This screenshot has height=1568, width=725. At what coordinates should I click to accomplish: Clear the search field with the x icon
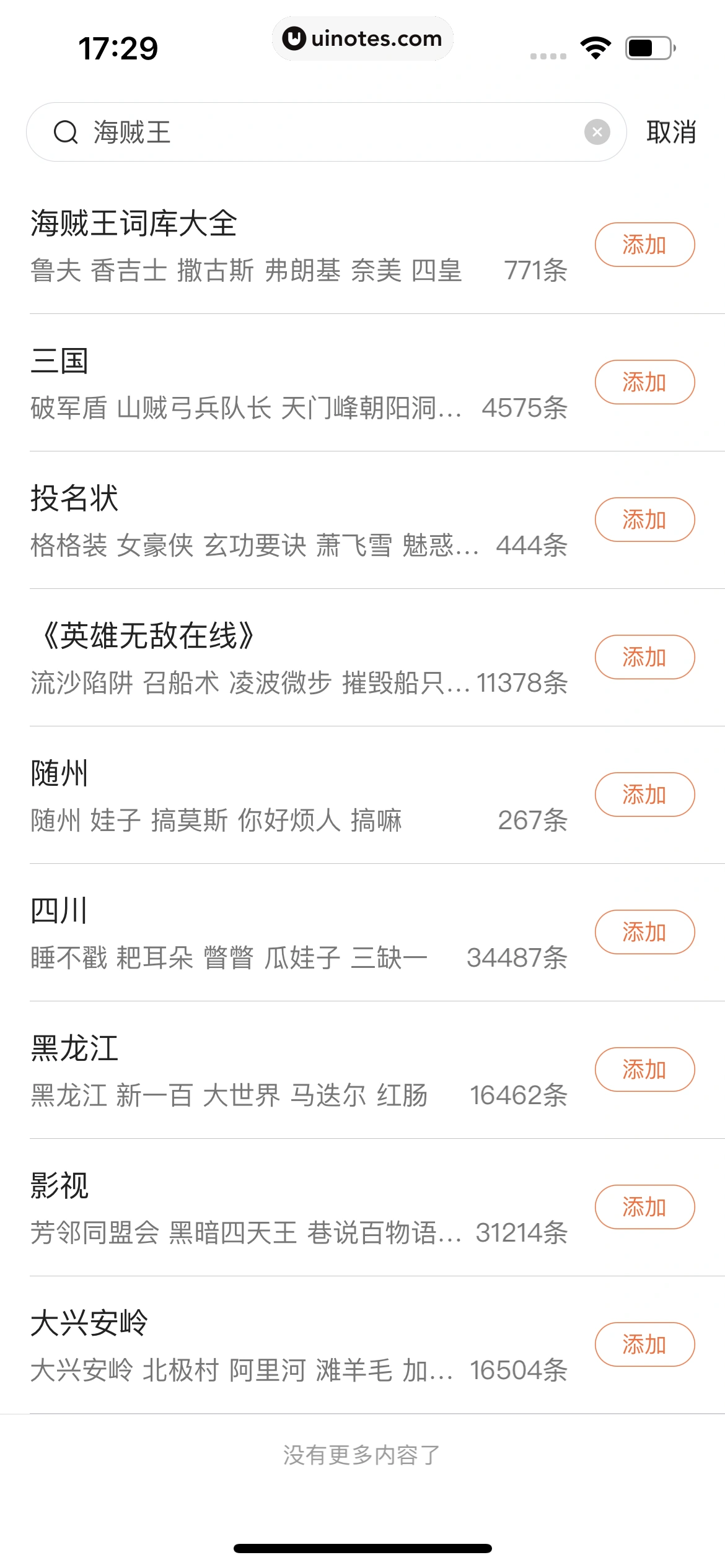click(x=597, y=131)
